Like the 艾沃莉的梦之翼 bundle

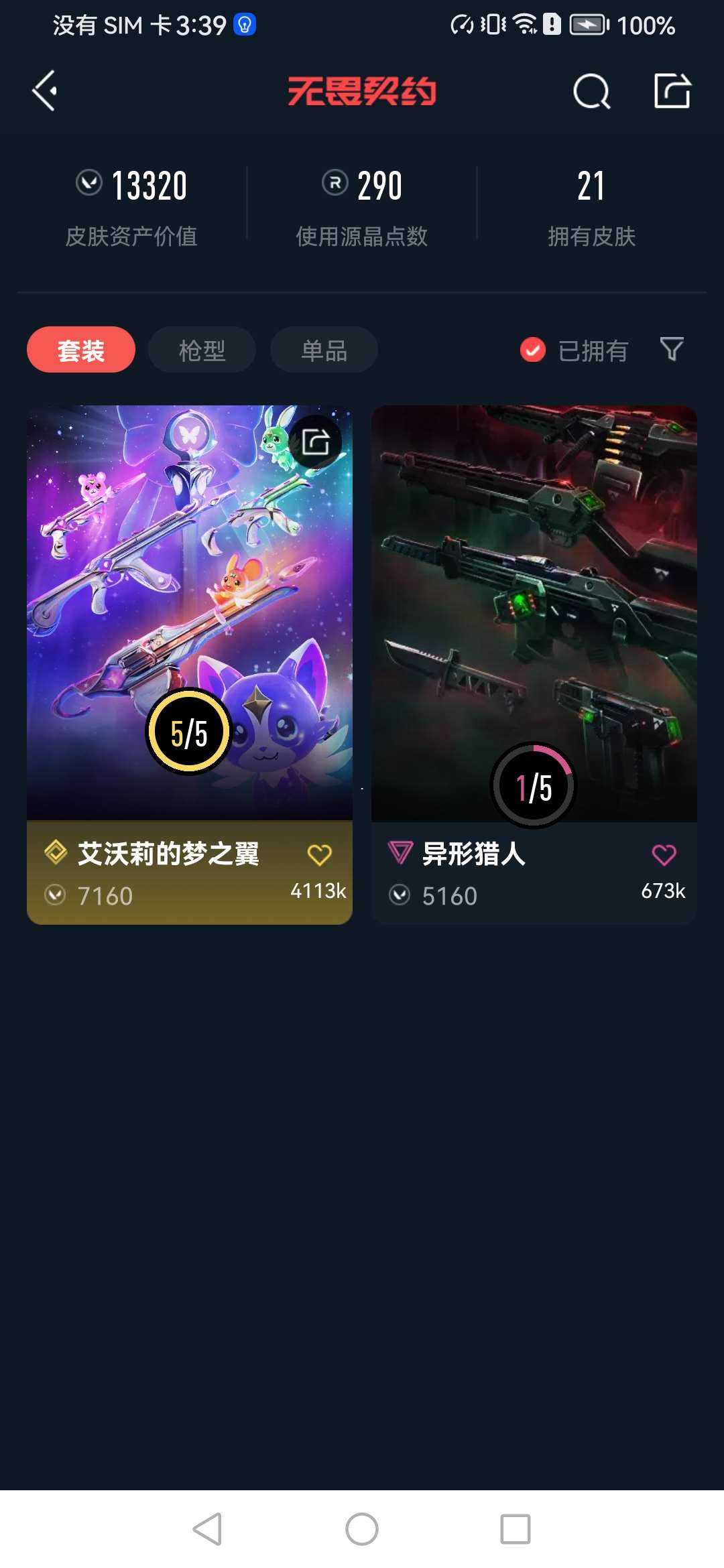319,855
